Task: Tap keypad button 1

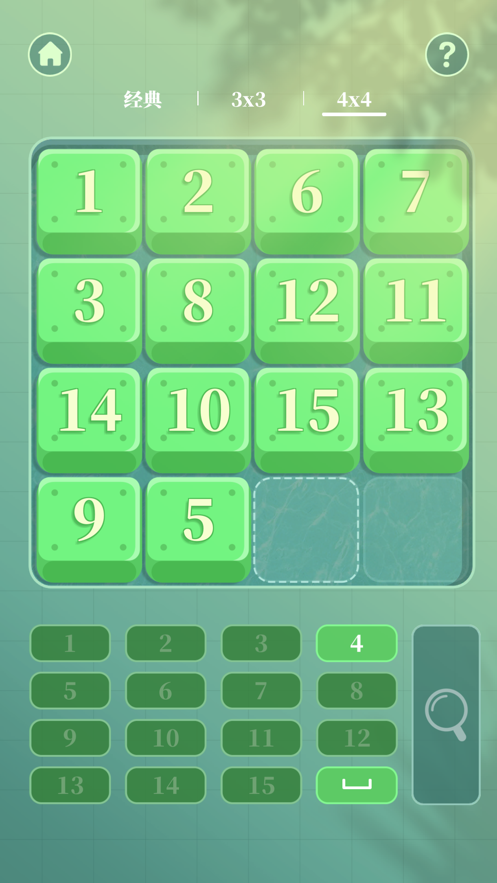Action: click(70, 643)
